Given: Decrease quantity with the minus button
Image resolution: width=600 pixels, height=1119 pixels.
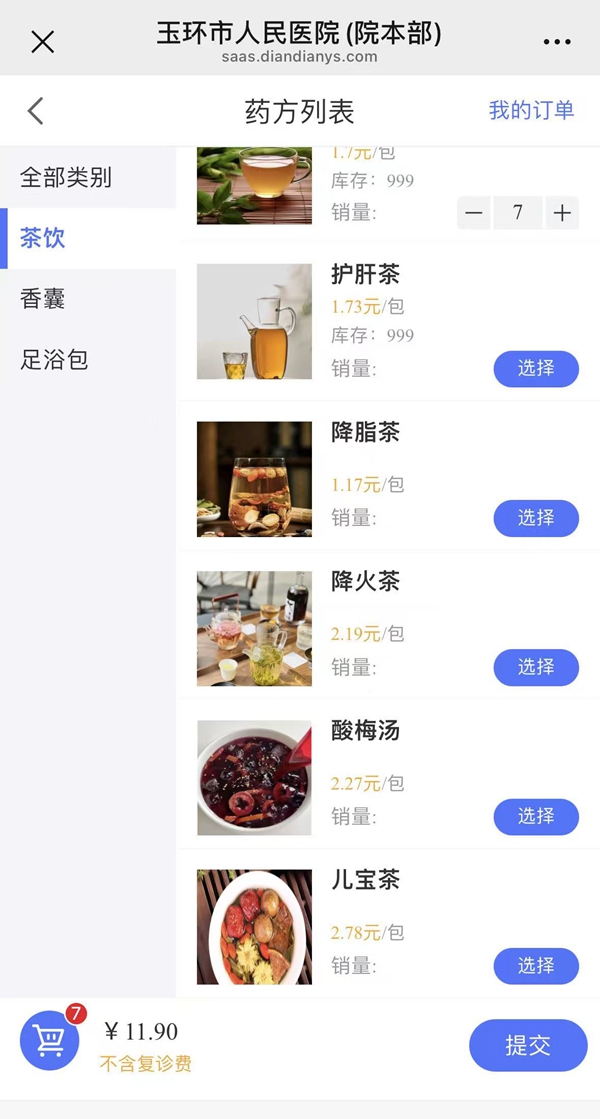Looking at the screenshot, I should pos(474,212).
